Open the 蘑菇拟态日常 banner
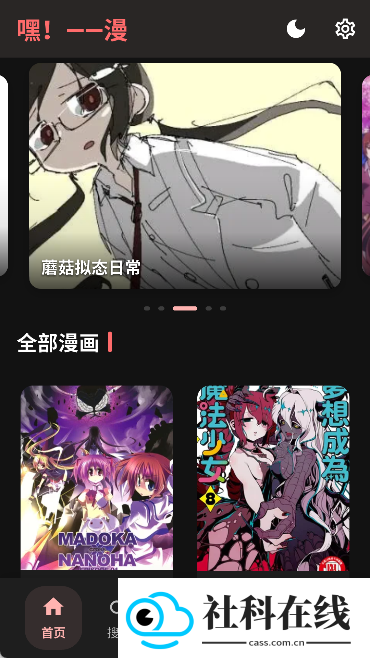The height and width of the screenshot is (658, 370). (185, 176)
